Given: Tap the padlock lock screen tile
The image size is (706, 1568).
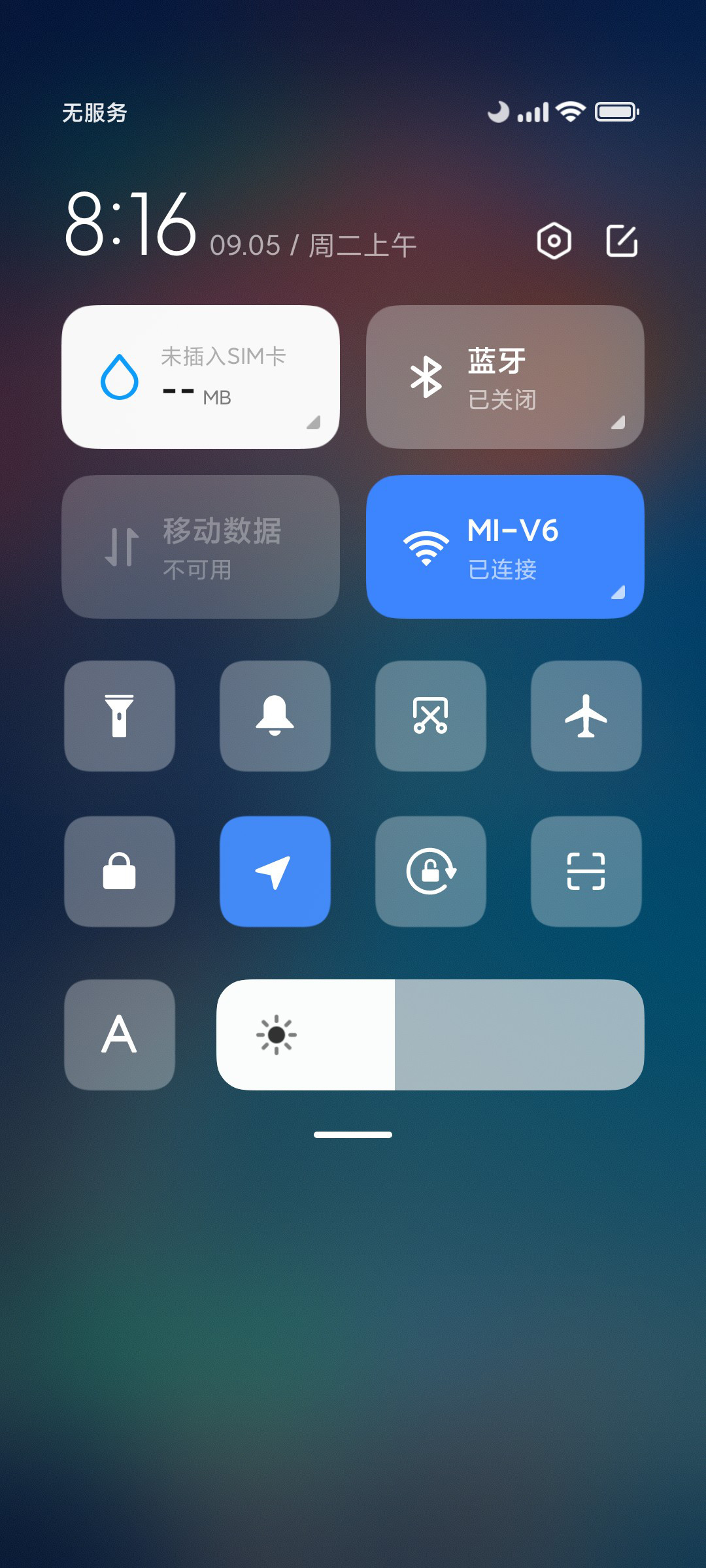Looking at the screenshot, I should pos(120,872).
